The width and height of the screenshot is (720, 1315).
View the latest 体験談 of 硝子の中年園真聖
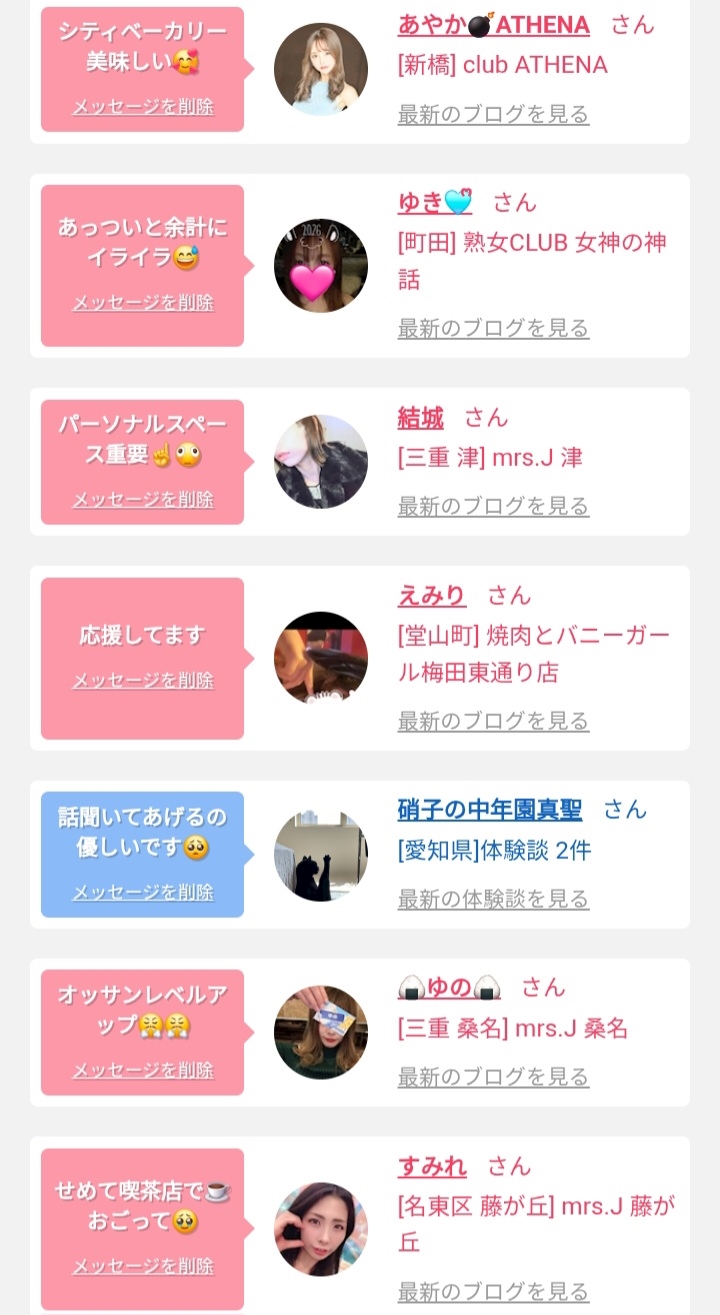click(493, 898)
